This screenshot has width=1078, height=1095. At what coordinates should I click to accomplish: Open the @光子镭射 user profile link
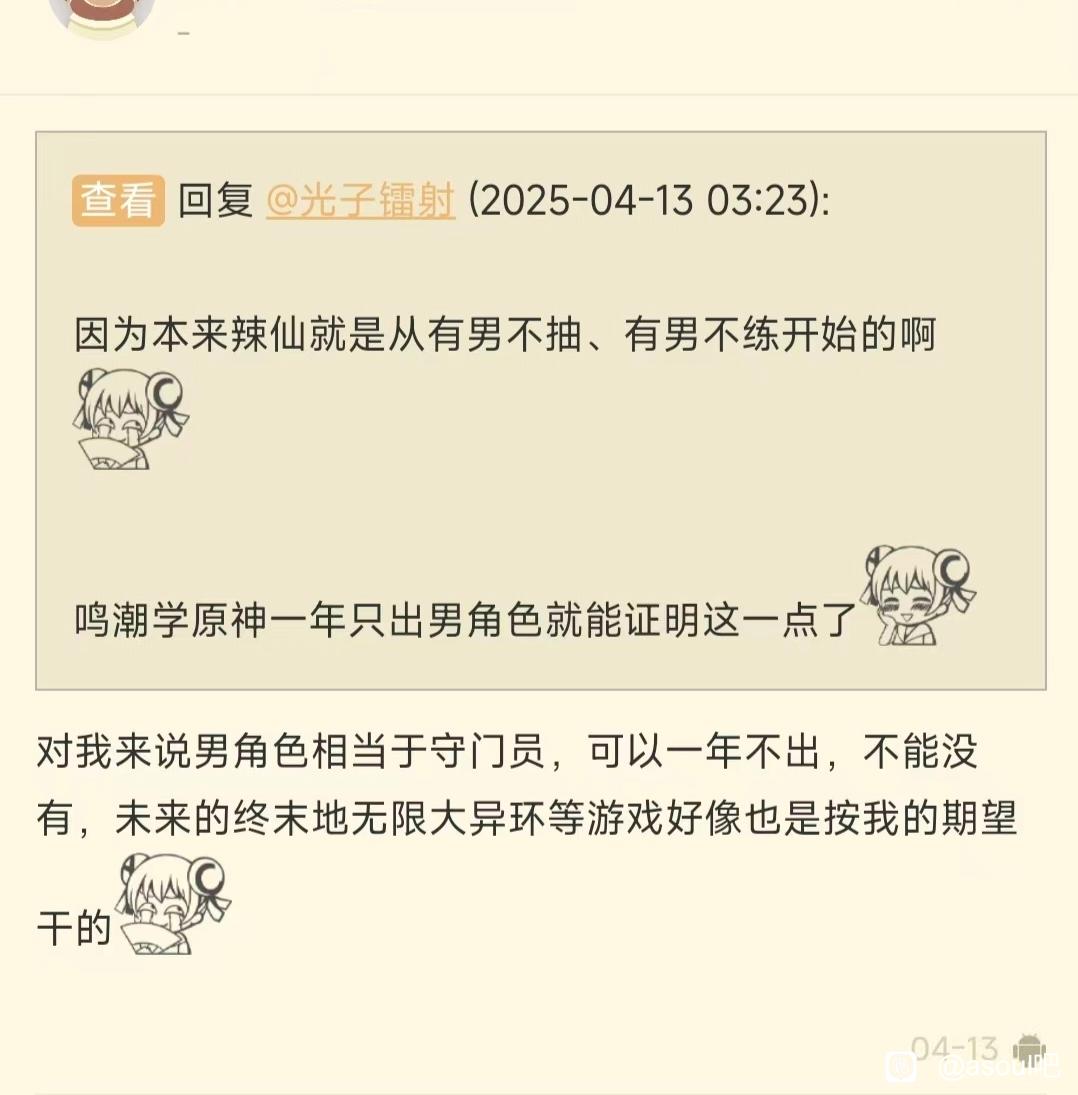360,201
